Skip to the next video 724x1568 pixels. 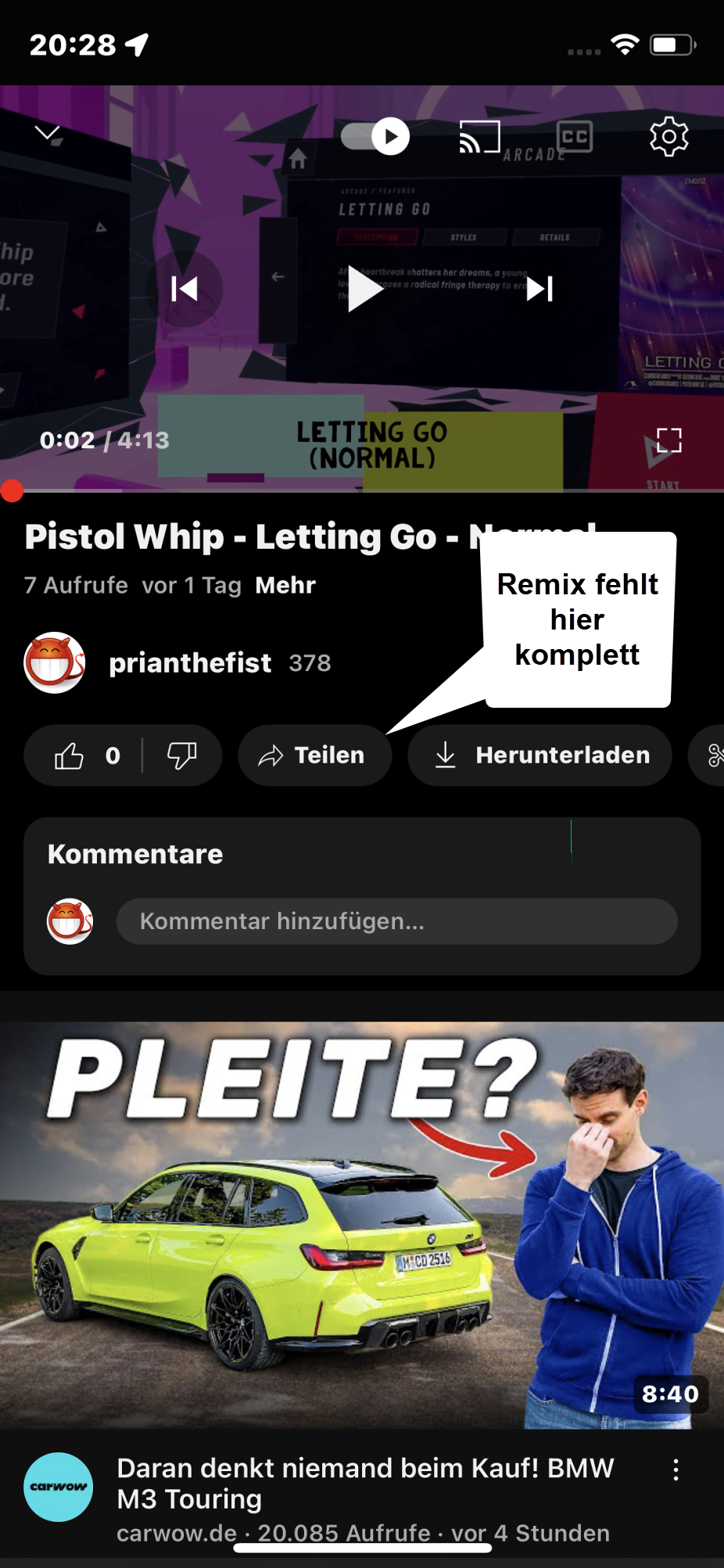(539, 289)
